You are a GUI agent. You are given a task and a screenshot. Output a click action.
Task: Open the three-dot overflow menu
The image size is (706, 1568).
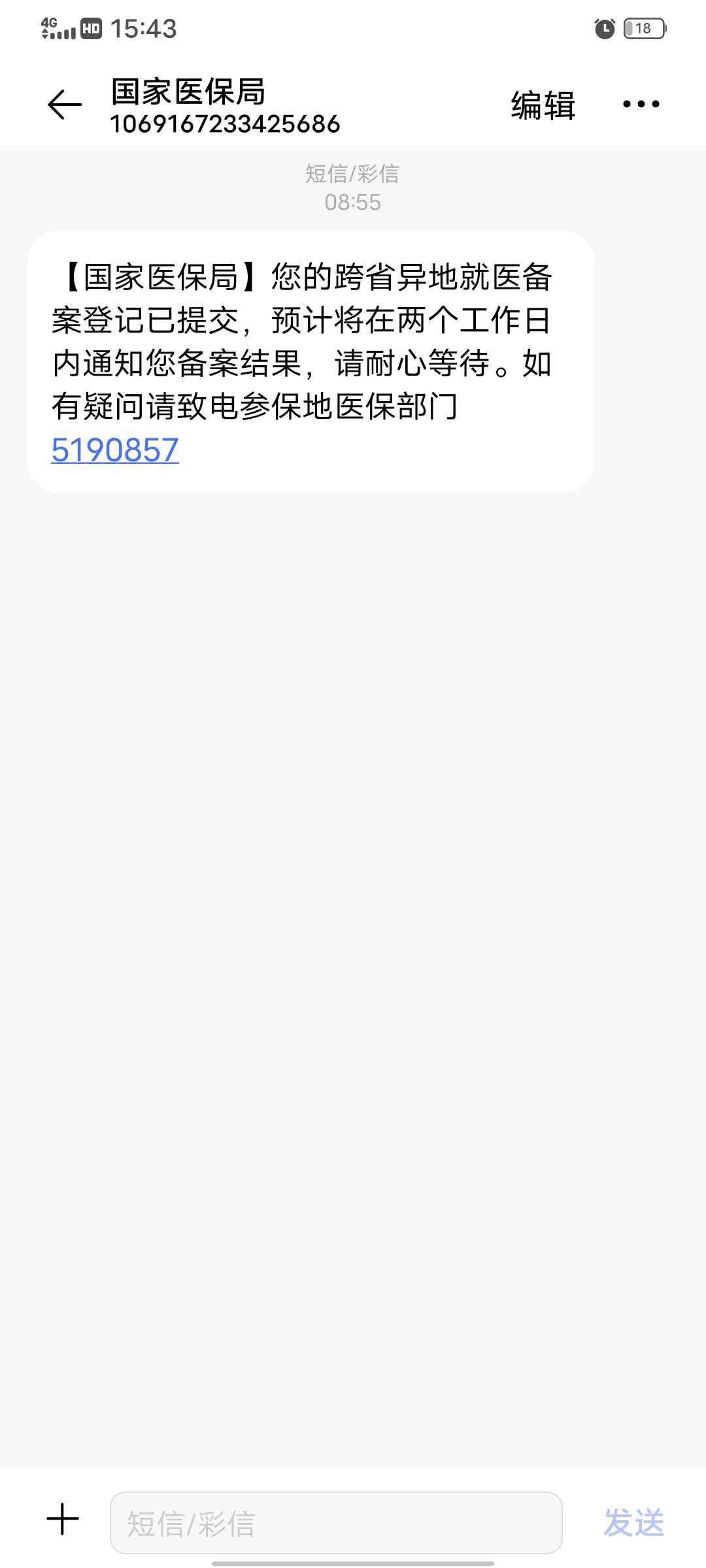point(641,105)
